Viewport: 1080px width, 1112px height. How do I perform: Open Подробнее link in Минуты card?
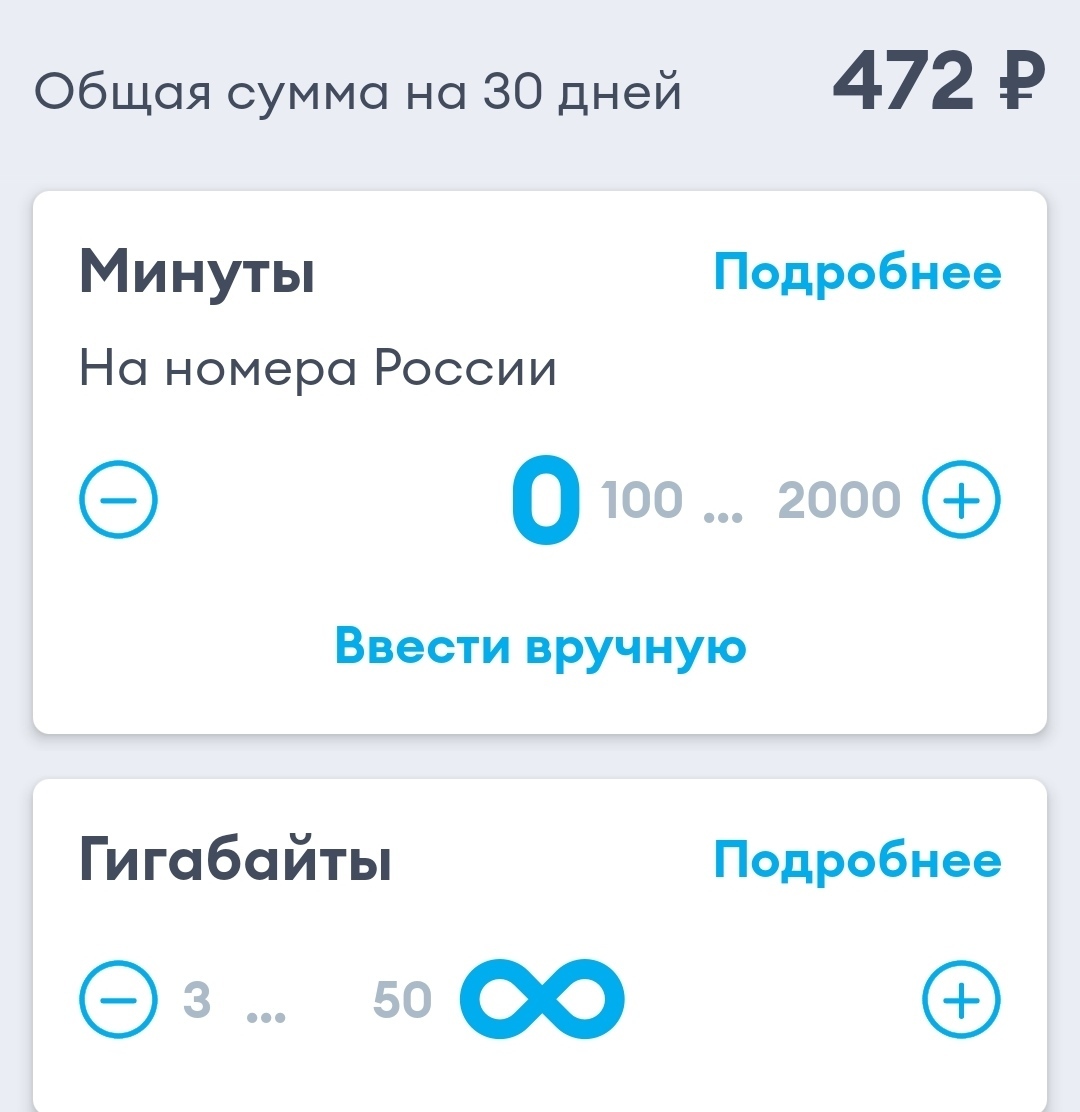pos(857,273)
